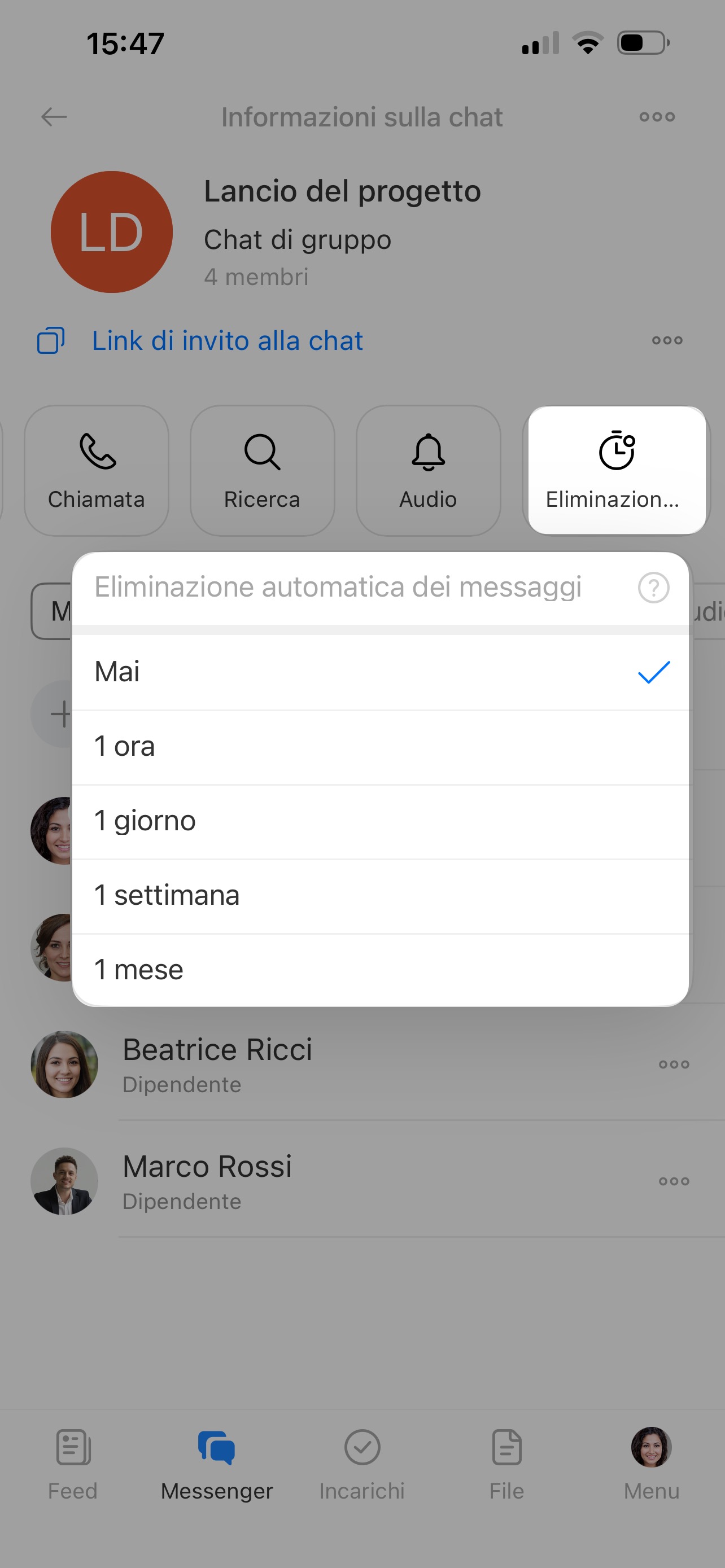Tap the Chiamata call button
This screenshot has width=725, height=1568.
96,470
